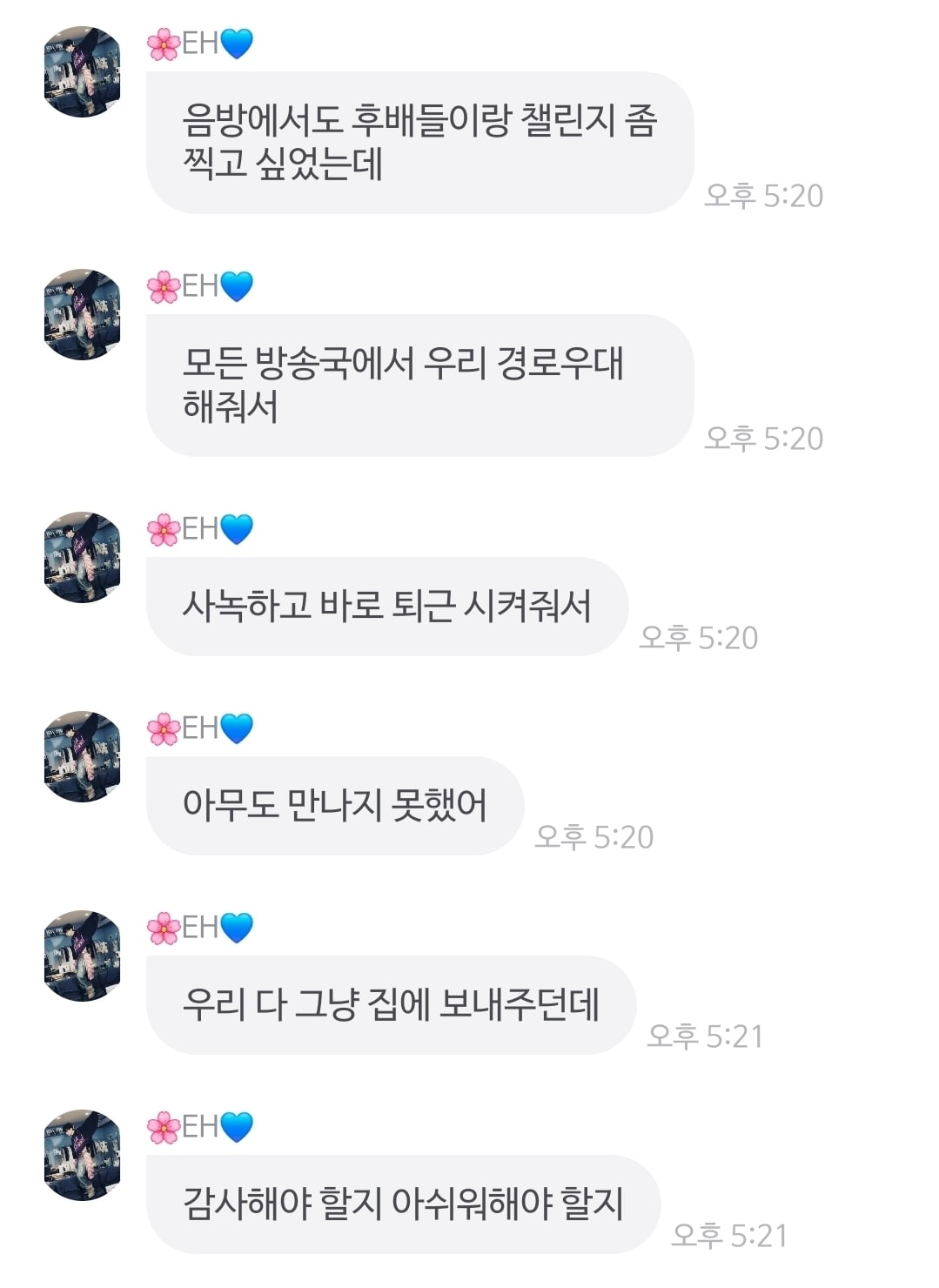View EH's profile from '아무도 만나지 못했어' message
Image resolution: width=939 pixels, height=1288 pixels.
(82, 756)
